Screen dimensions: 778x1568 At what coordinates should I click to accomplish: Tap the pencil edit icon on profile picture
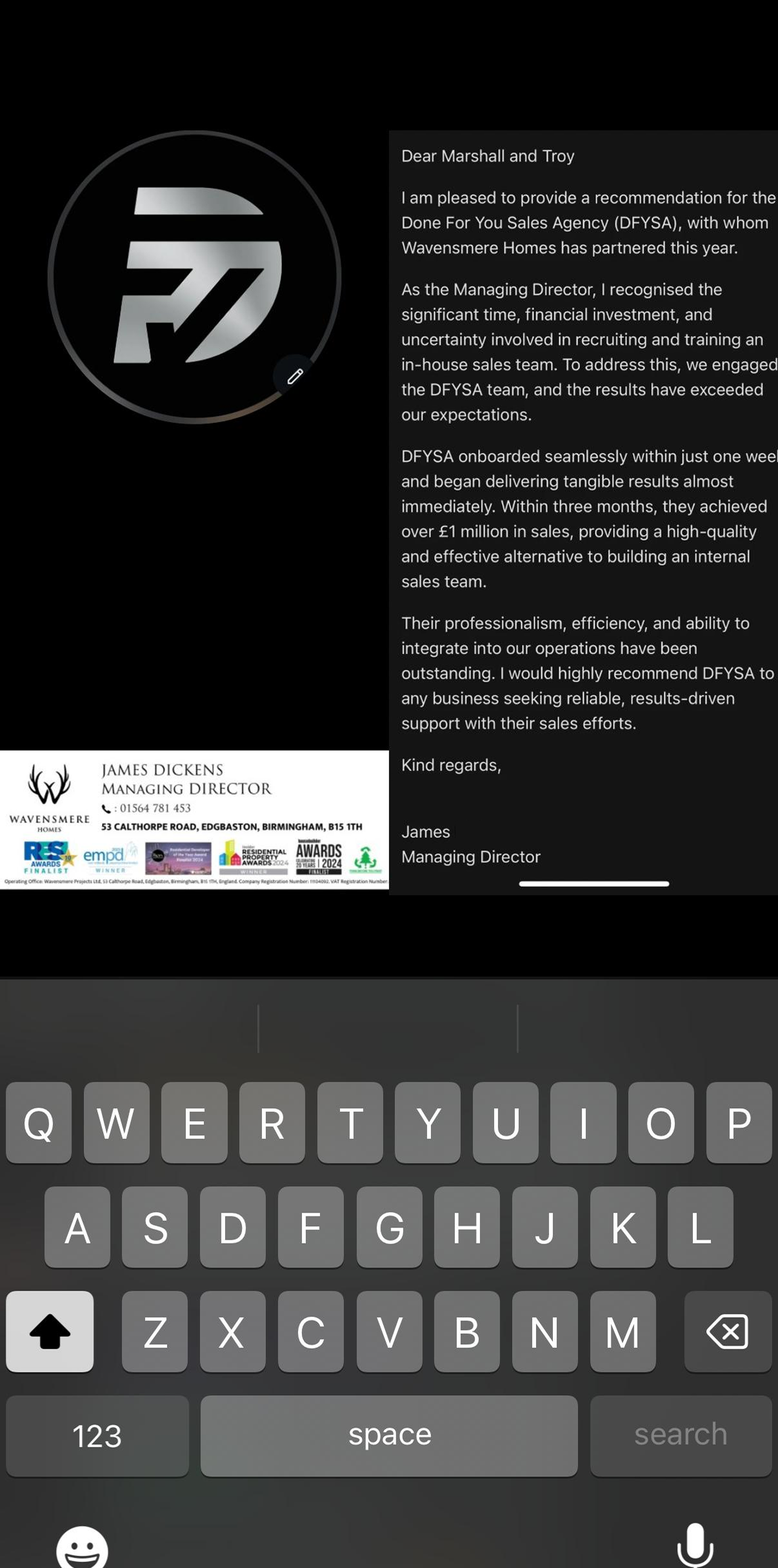(295, 377)
